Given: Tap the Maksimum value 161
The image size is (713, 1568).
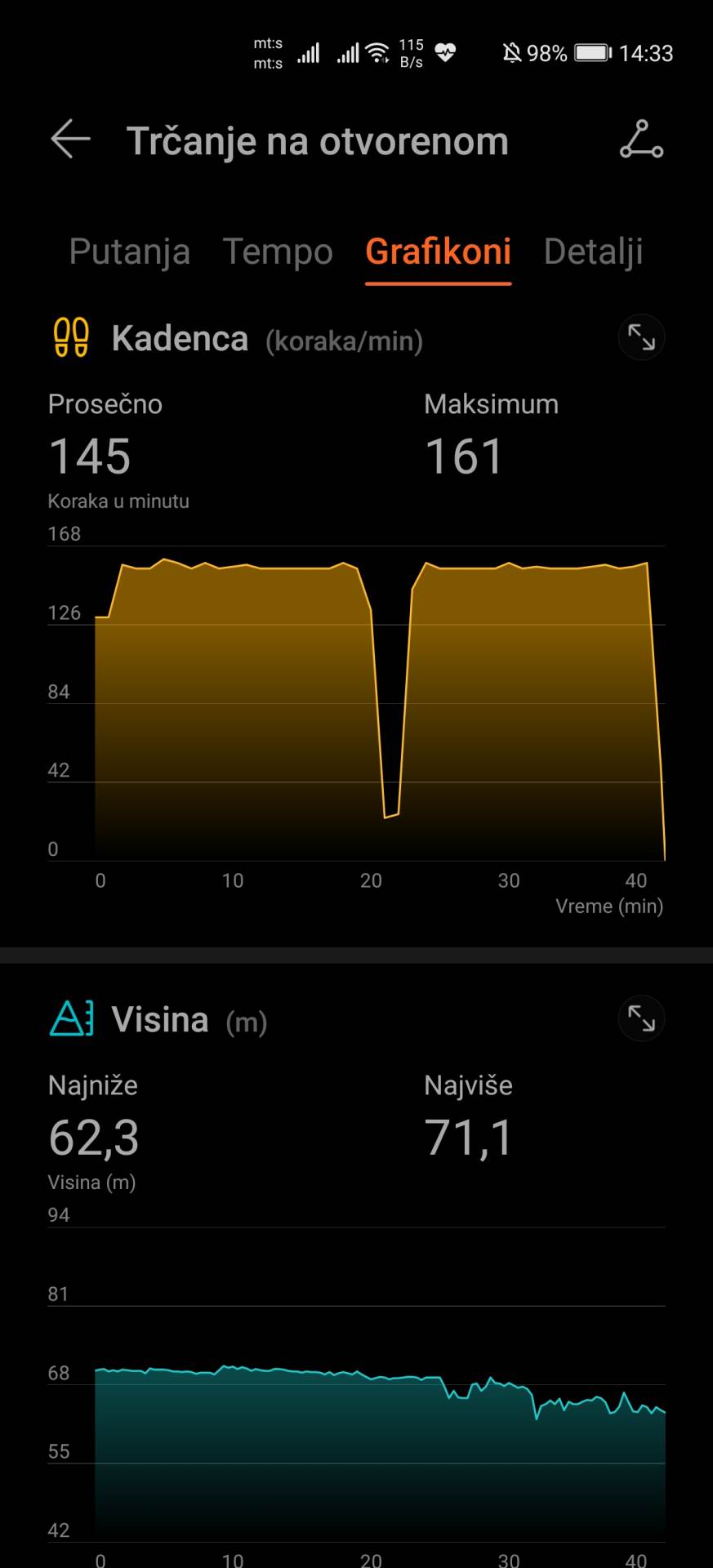Looking at the screenshot, I should [464, 457].
